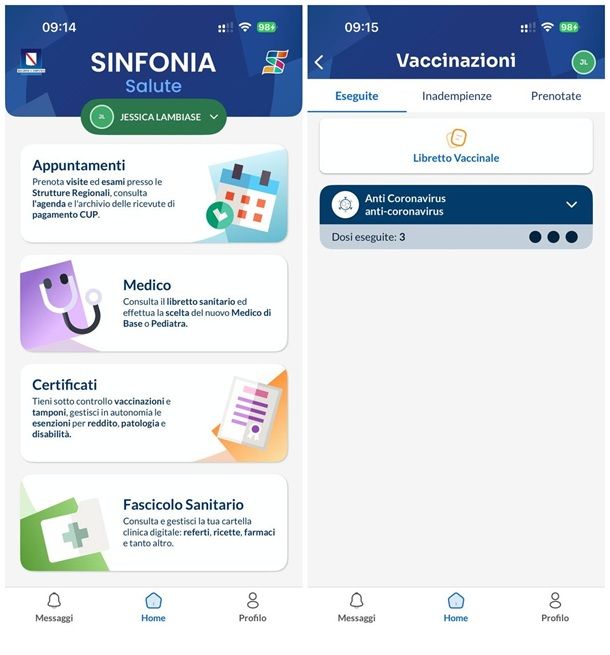This screenshot has height=655, width=610.
Task: Go back from the Vaccinazioni screen
Action: click(319, 62)
